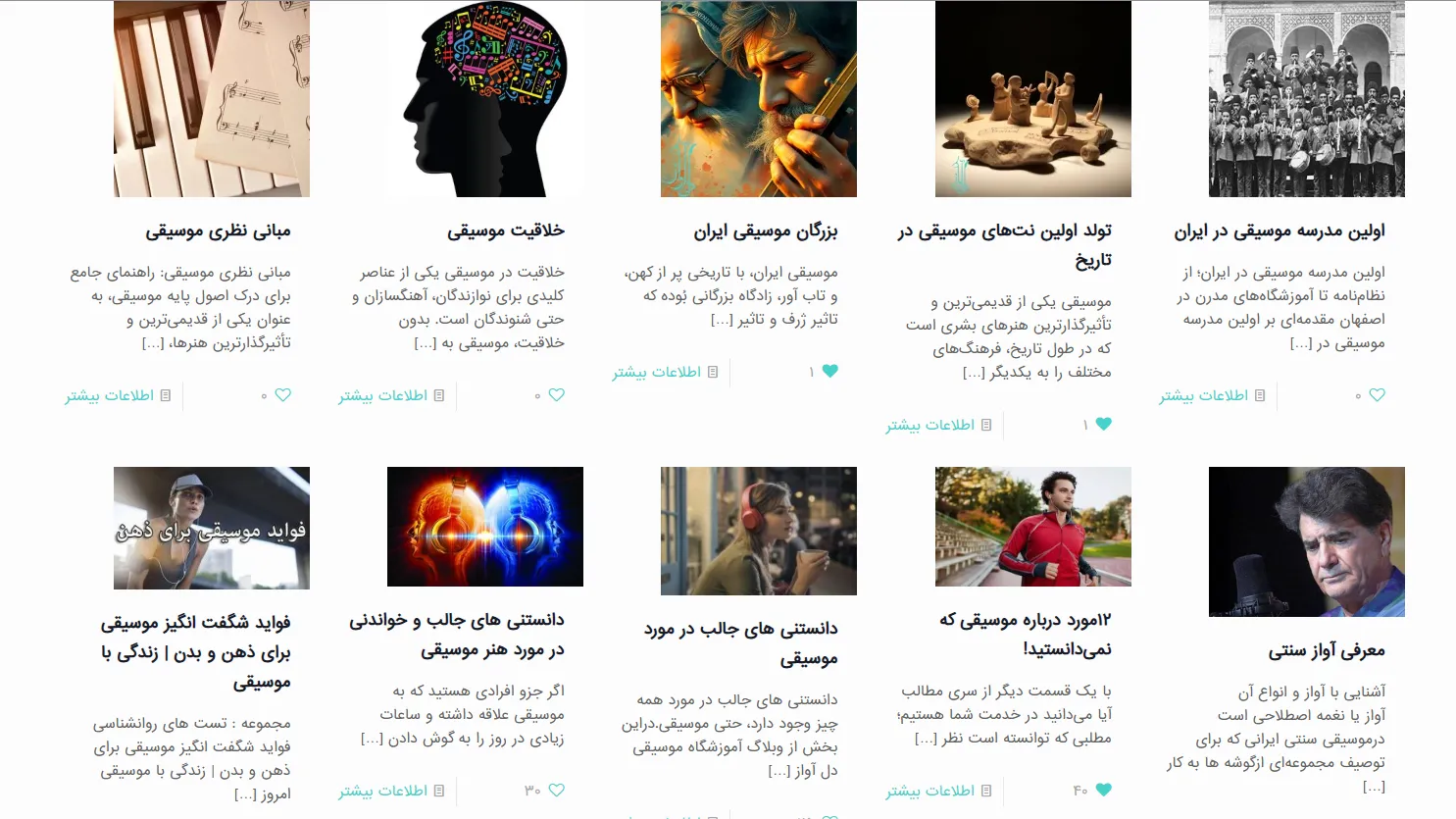The height and width of the screenshot is (819, 1456).
Task: Like the خلاقیت موسیقی article
Action: pyautogui.click(x=556, y=395)
